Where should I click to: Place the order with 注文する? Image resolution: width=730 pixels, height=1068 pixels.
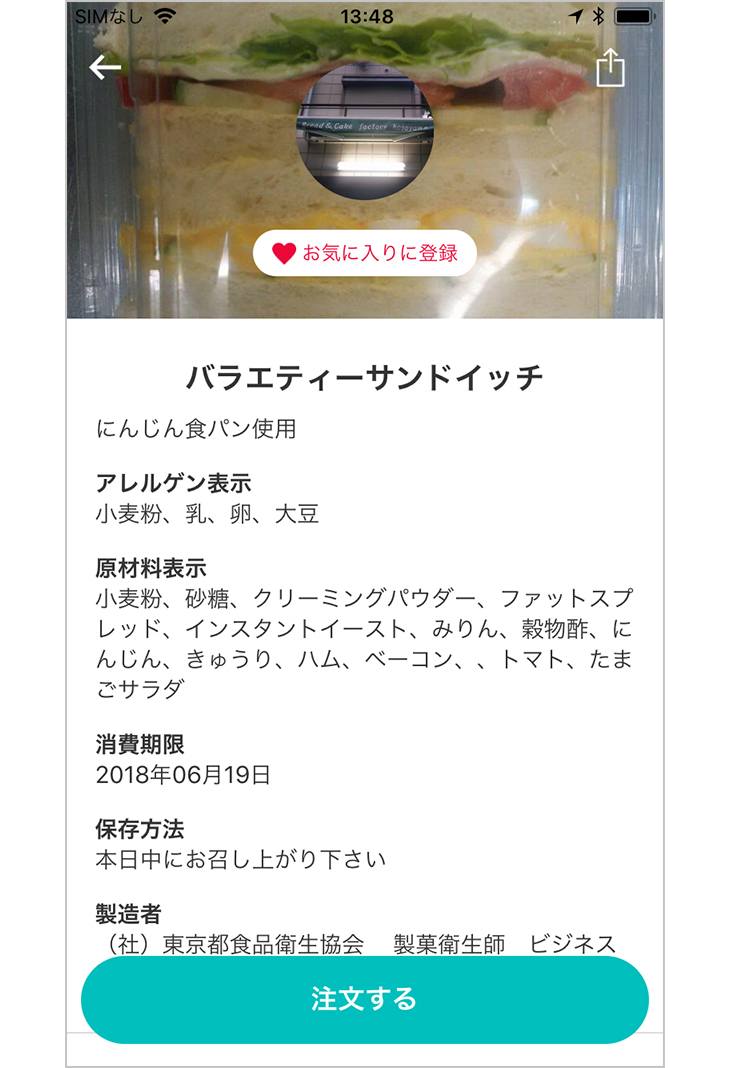(364, 999)
